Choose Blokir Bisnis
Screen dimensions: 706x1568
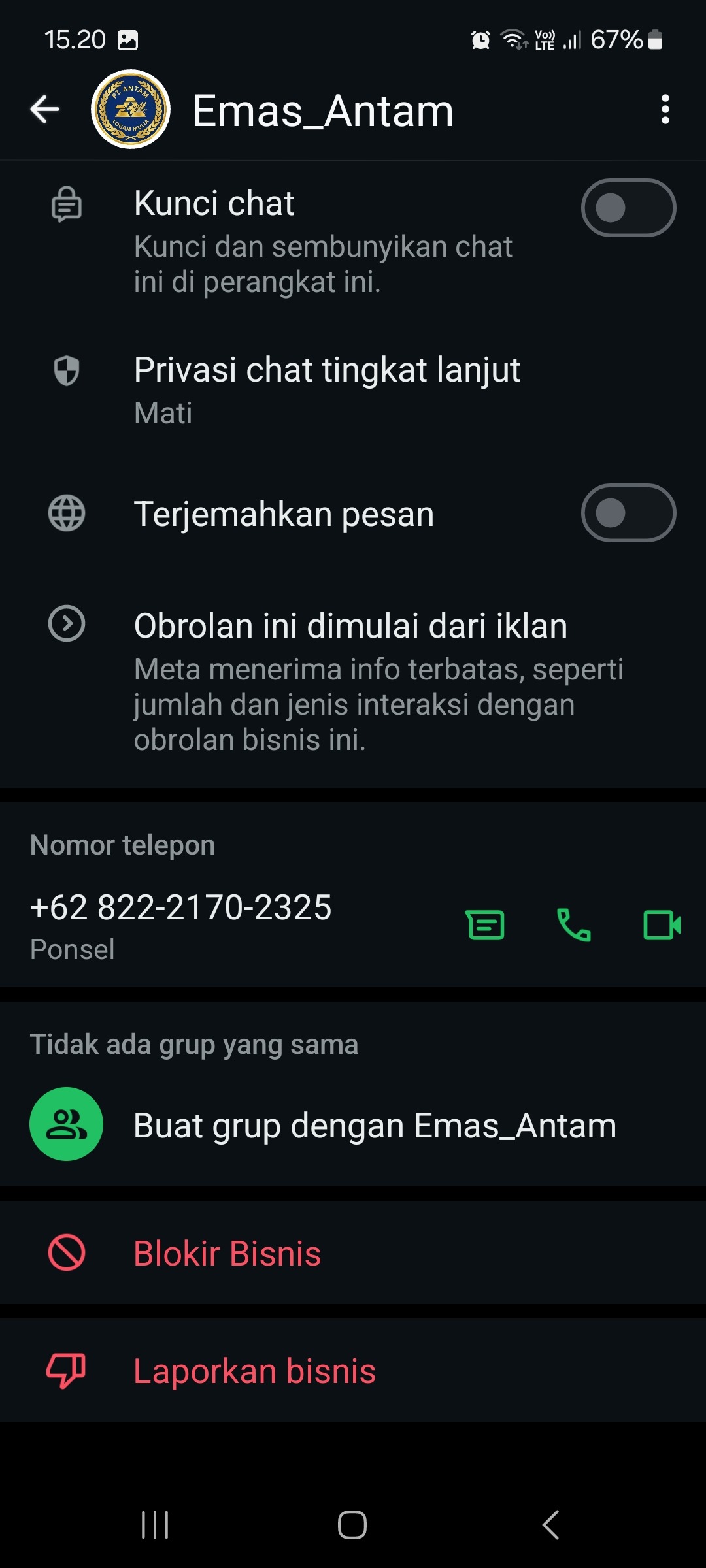click(227, 1253)
